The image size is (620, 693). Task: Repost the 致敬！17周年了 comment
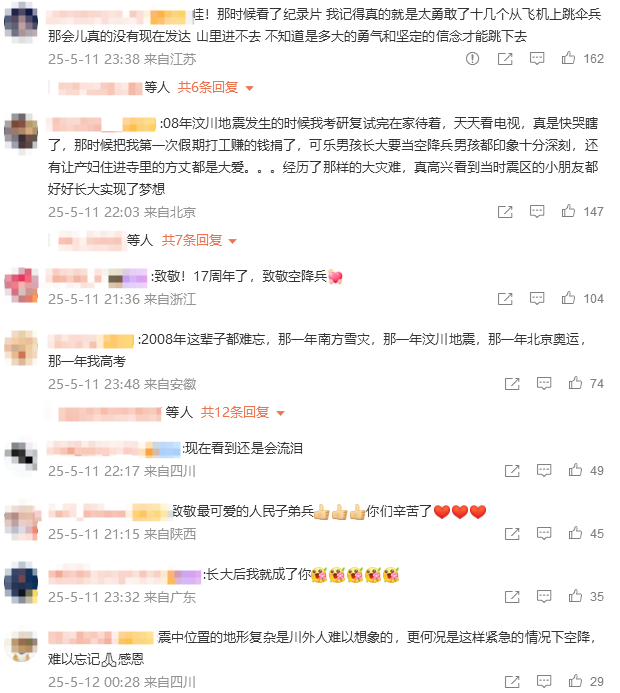coord(512,299)
